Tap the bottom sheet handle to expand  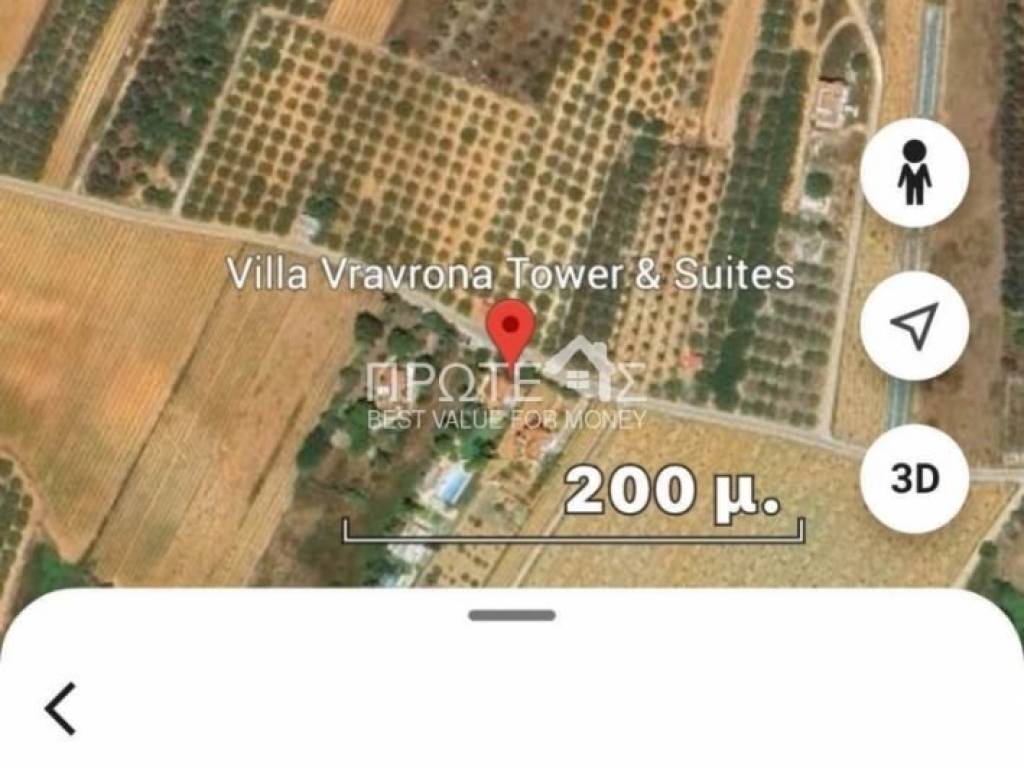pyautogui.click(x=511, y=615)
